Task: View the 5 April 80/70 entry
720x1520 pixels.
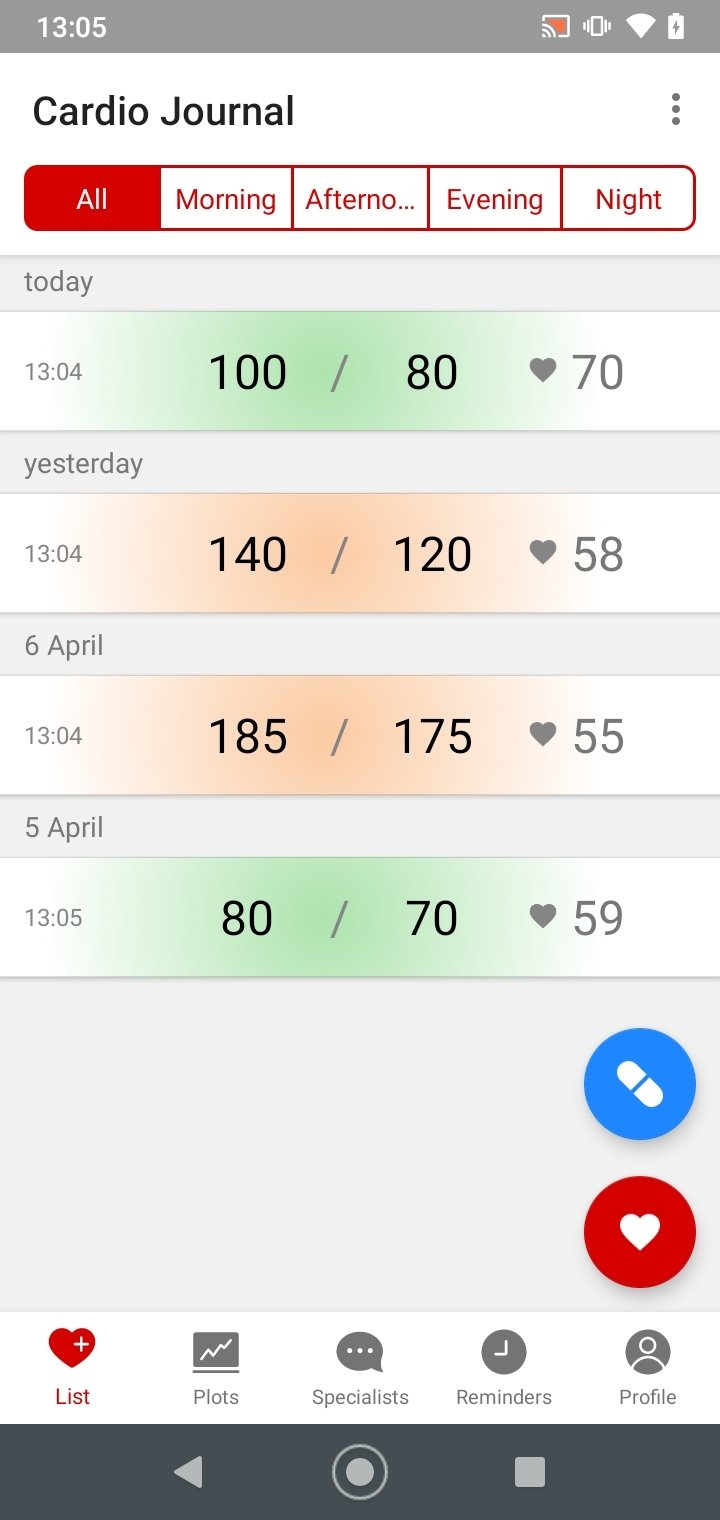Action: 360,918
